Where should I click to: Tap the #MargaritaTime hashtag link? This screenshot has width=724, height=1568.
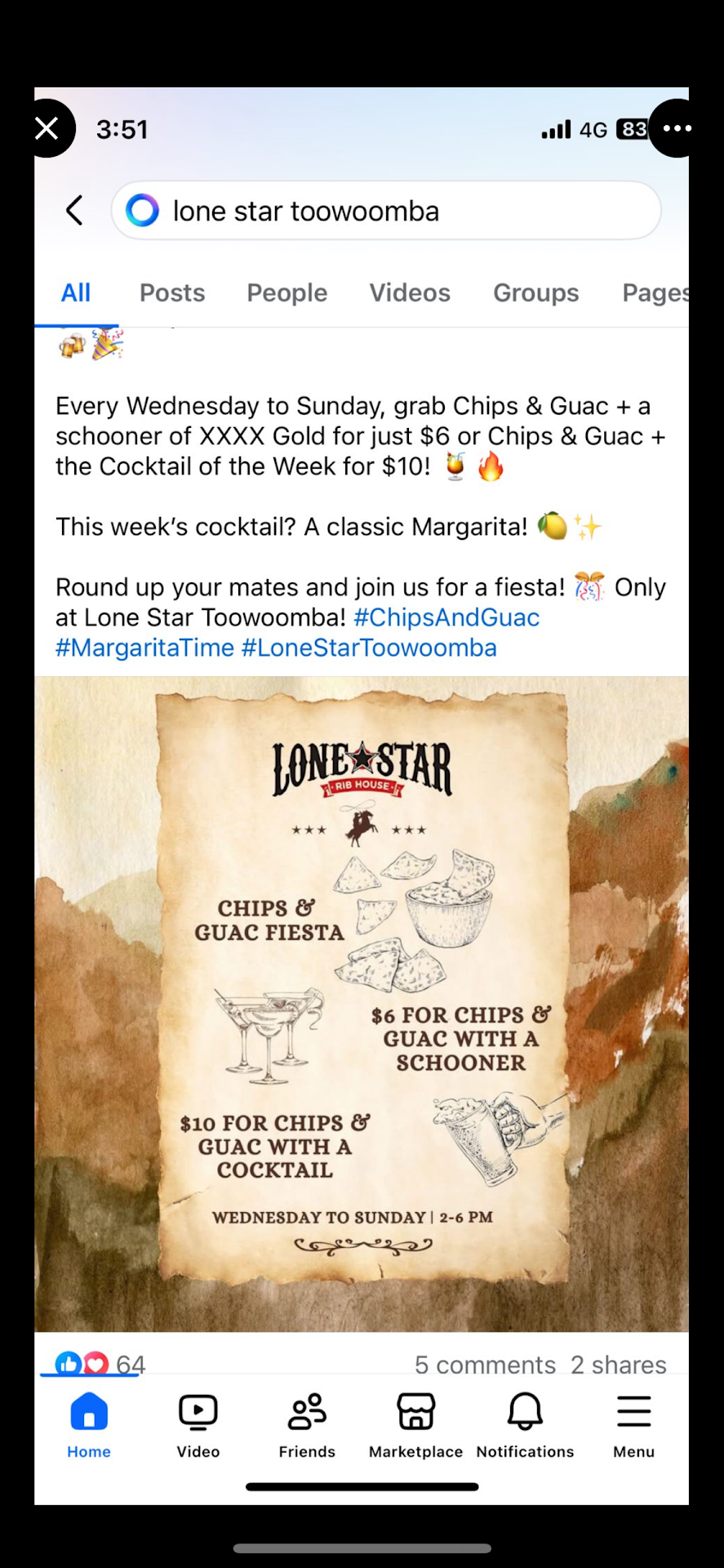[145, 648]
